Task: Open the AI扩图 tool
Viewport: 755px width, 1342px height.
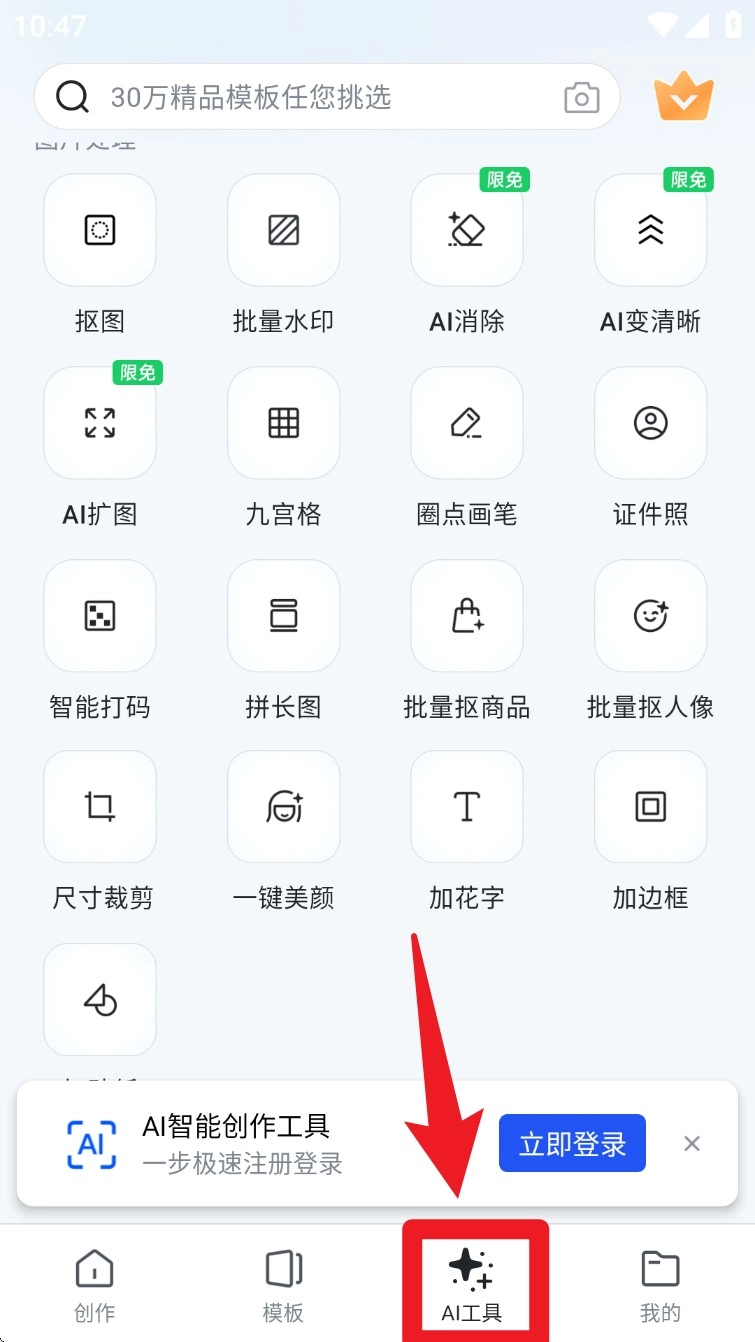Action: (x=100, y=423)
